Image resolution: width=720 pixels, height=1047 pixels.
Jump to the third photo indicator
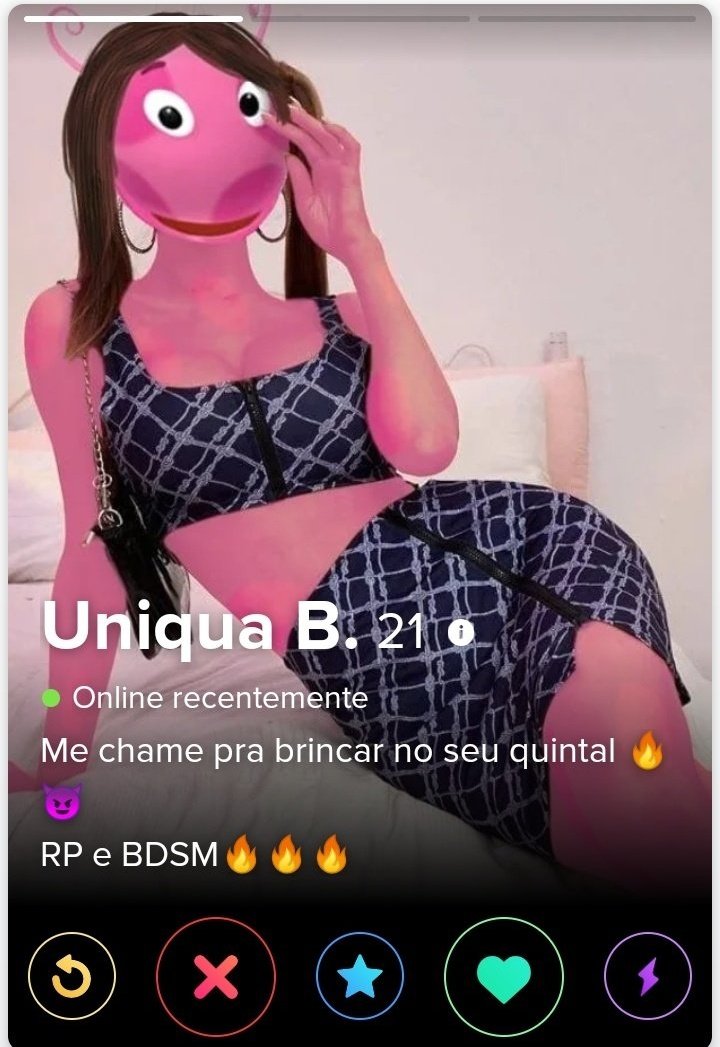(x=586, y=18)
